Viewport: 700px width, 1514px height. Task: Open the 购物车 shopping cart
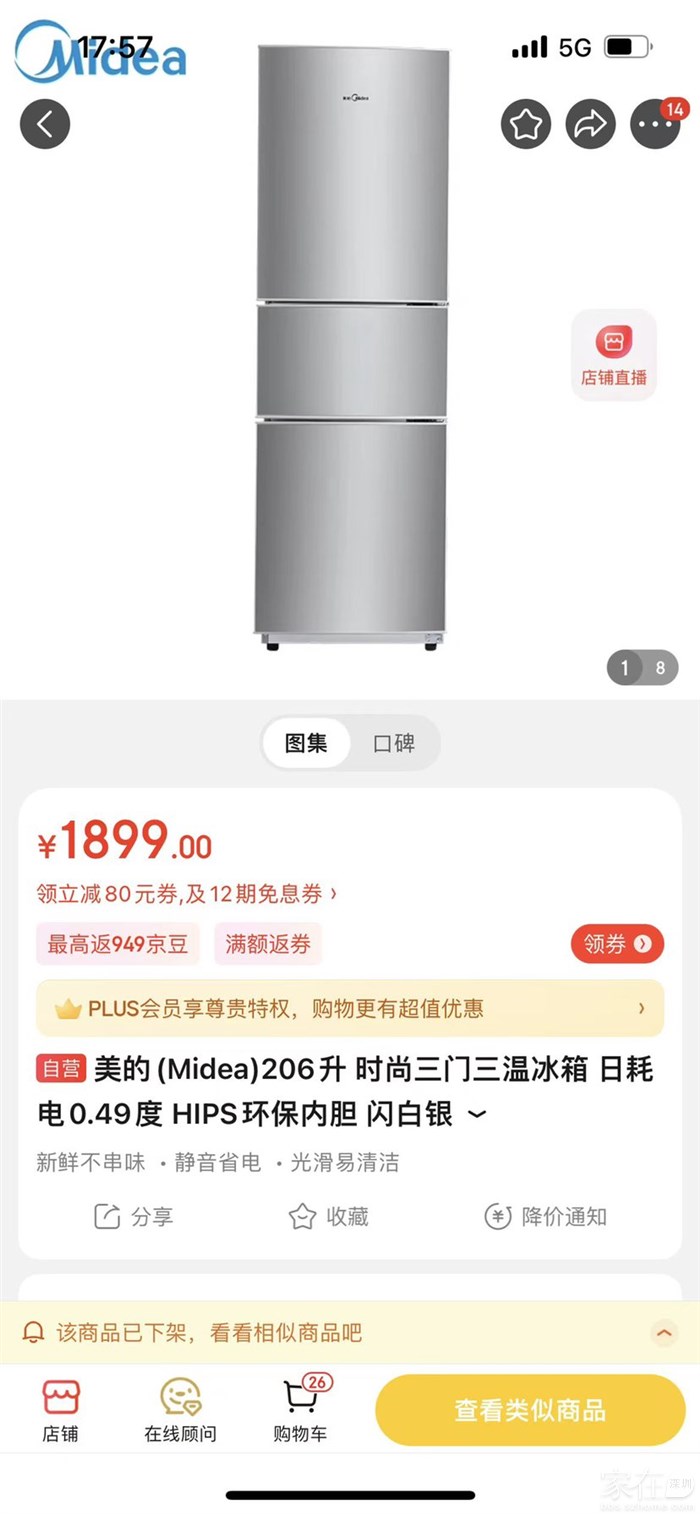coord(300,1411)
